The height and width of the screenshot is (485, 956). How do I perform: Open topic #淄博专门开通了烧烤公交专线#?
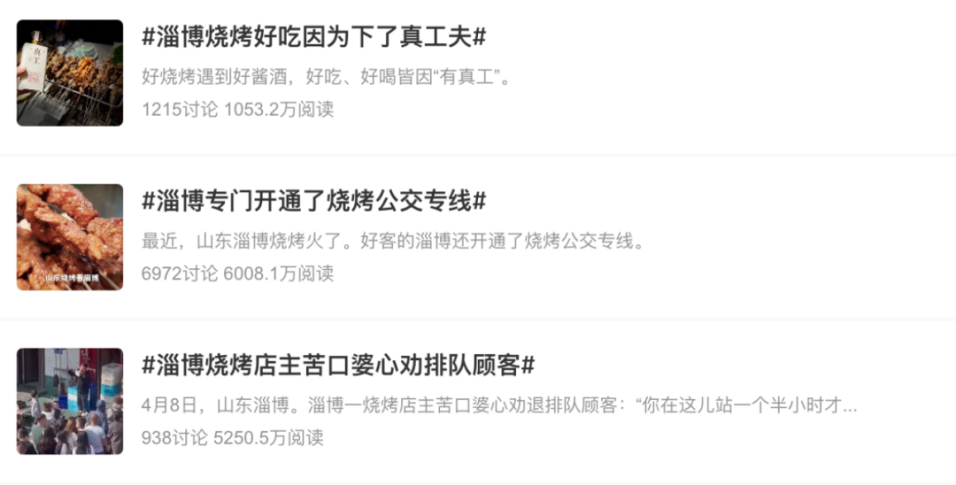click(314, 202)
